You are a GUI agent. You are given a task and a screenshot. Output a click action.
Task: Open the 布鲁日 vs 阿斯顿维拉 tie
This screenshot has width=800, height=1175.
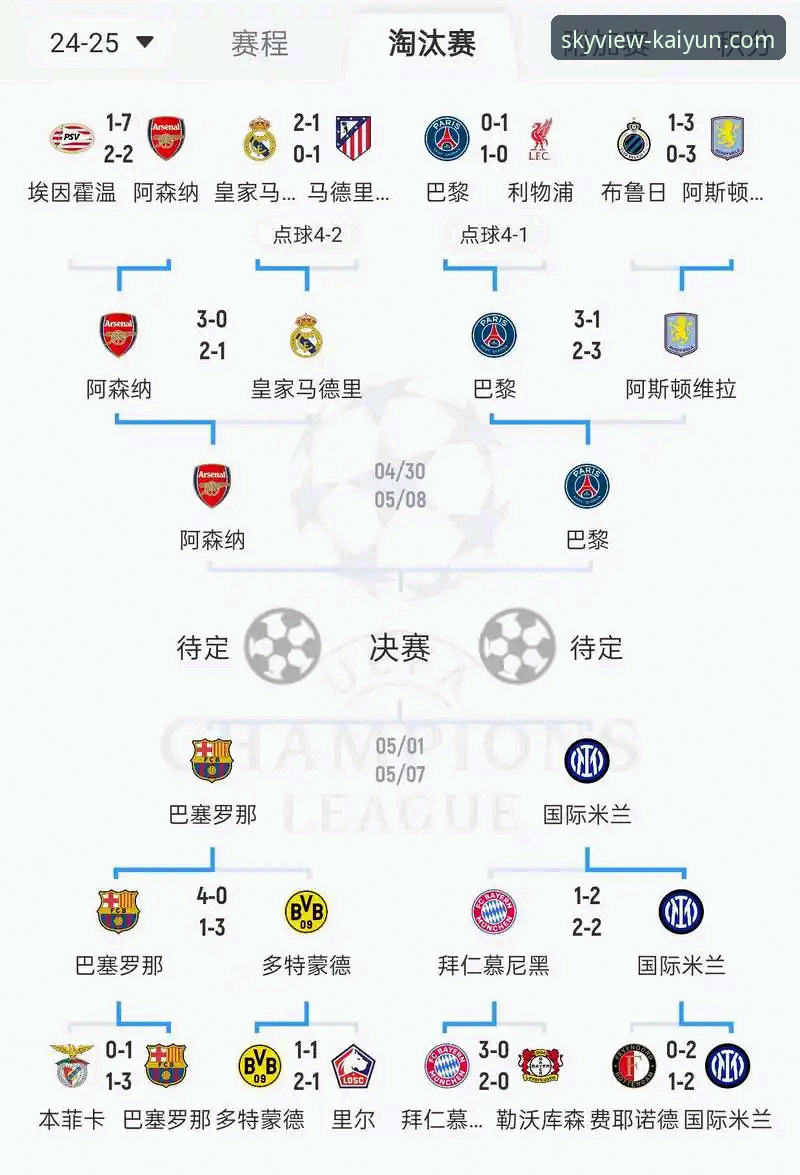tap(681, 139)
